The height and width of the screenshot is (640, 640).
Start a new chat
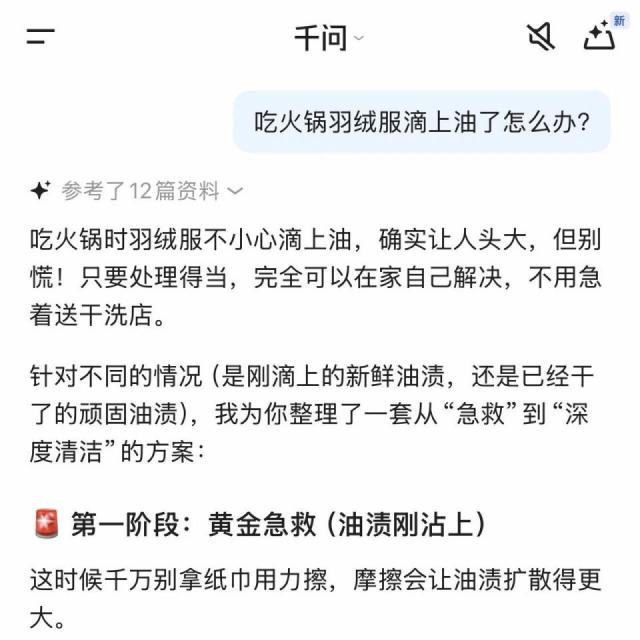(x=600, y=37)
